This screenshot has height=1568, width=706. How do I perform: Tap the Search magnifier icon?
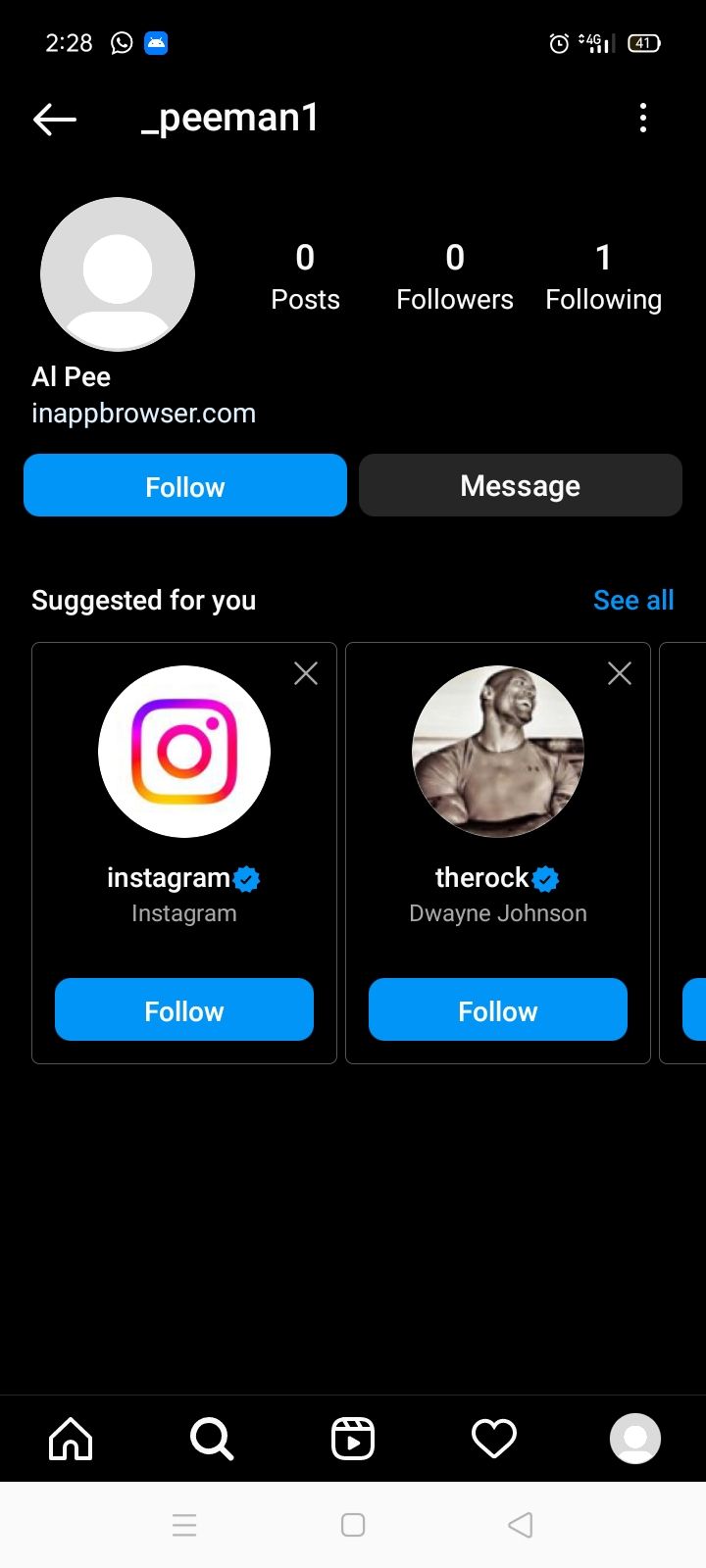tap(211, 1439)
